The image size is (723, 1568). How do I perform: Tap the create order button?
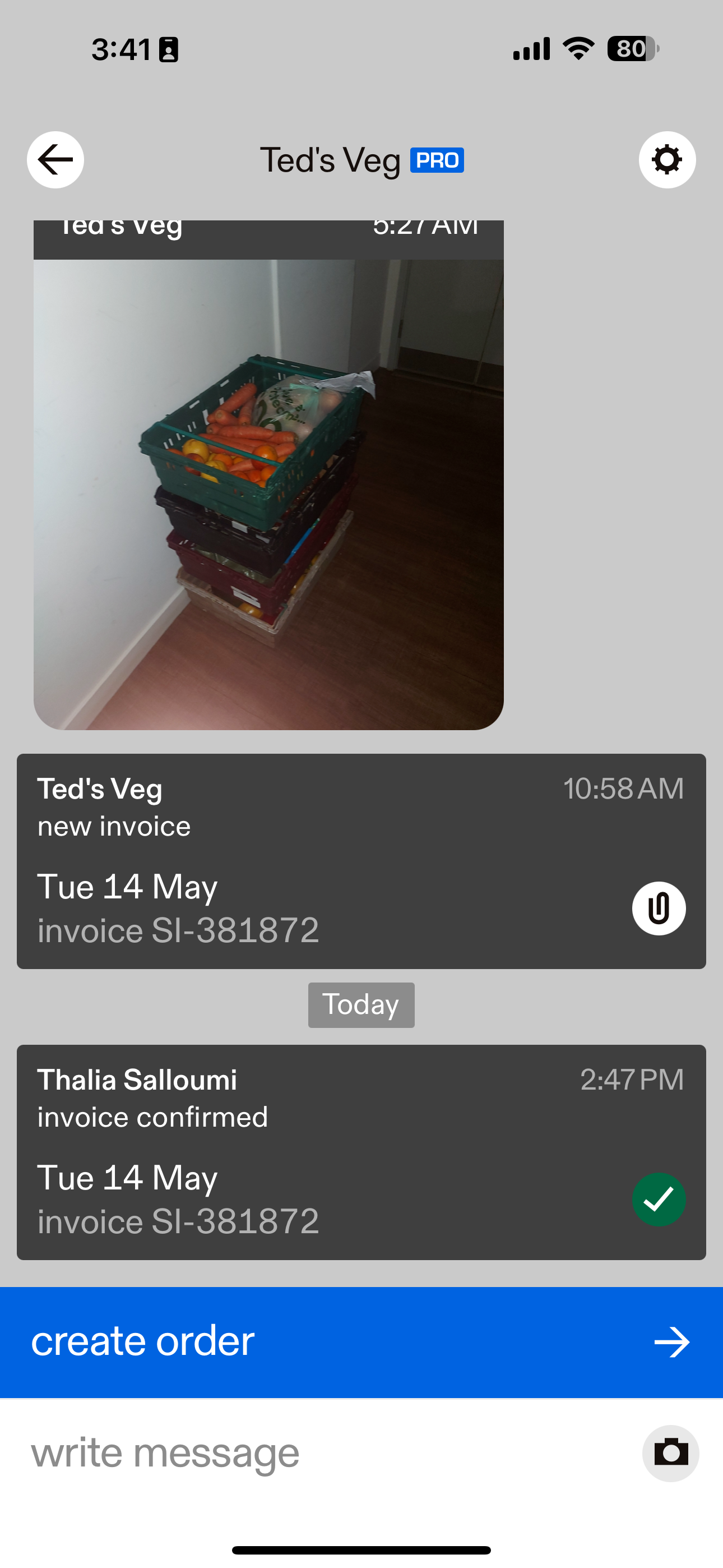[361, 1341]
